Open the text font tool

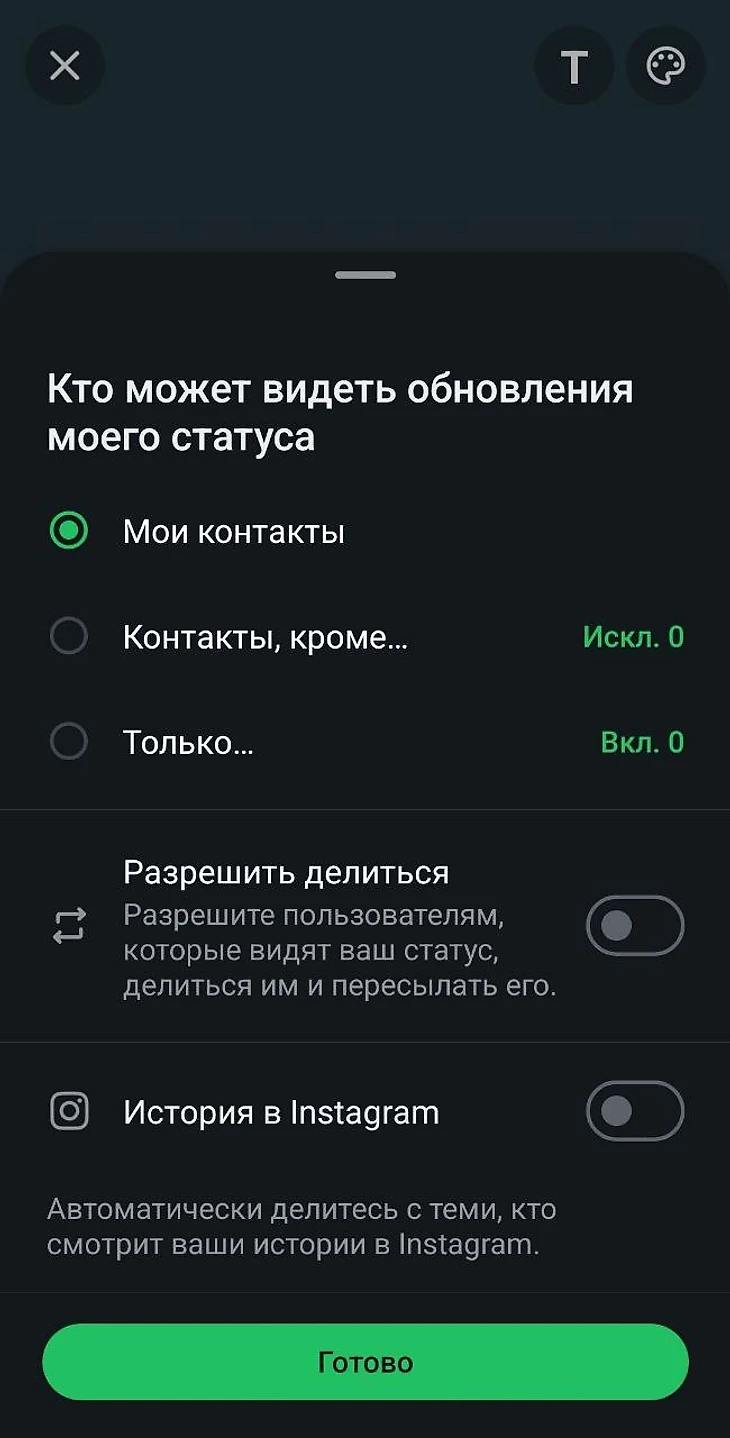coord(574,67)
